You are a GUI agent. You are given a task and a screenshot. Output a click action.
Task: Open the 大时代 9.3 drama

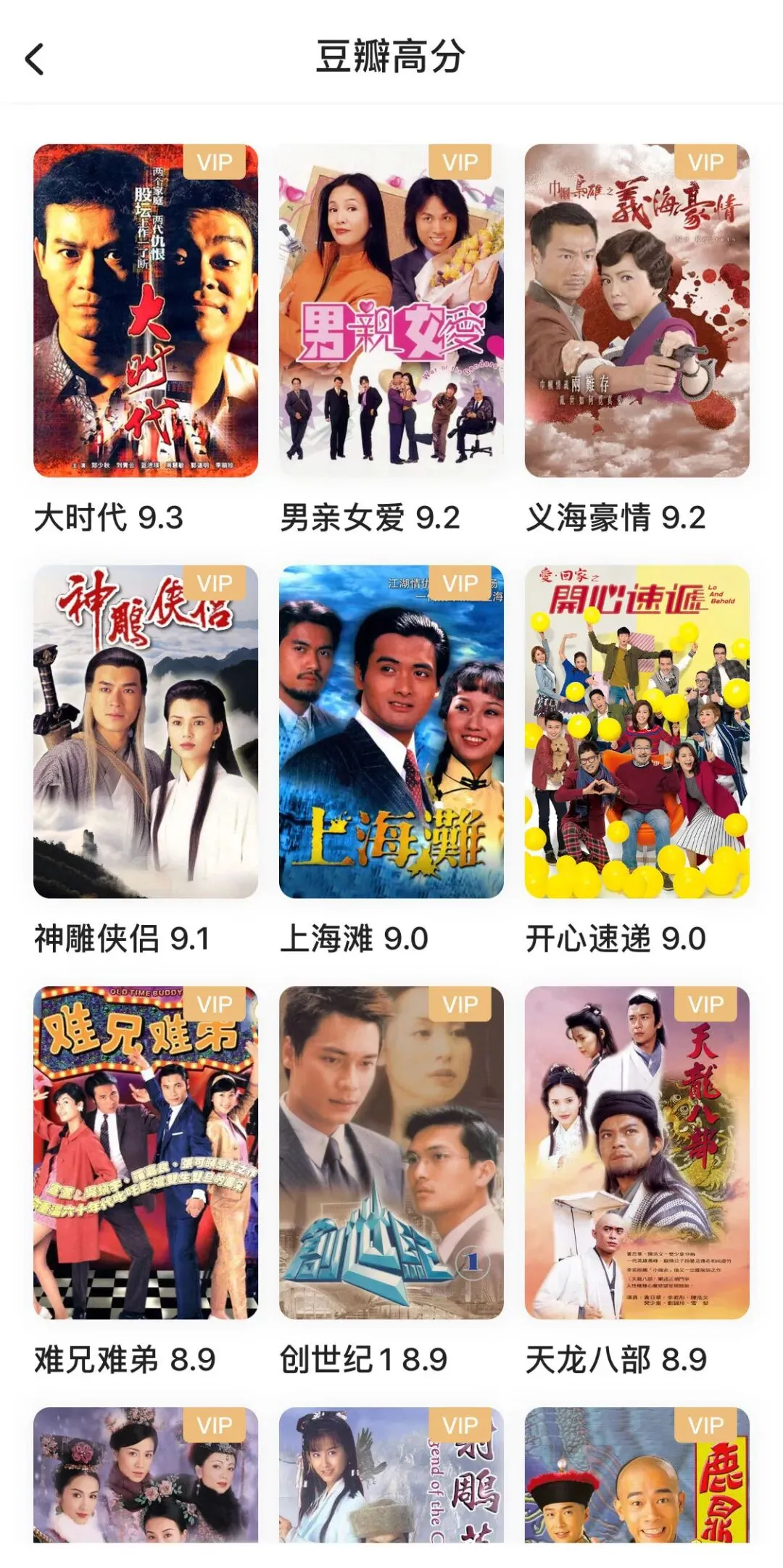click(x=146, y=311)
